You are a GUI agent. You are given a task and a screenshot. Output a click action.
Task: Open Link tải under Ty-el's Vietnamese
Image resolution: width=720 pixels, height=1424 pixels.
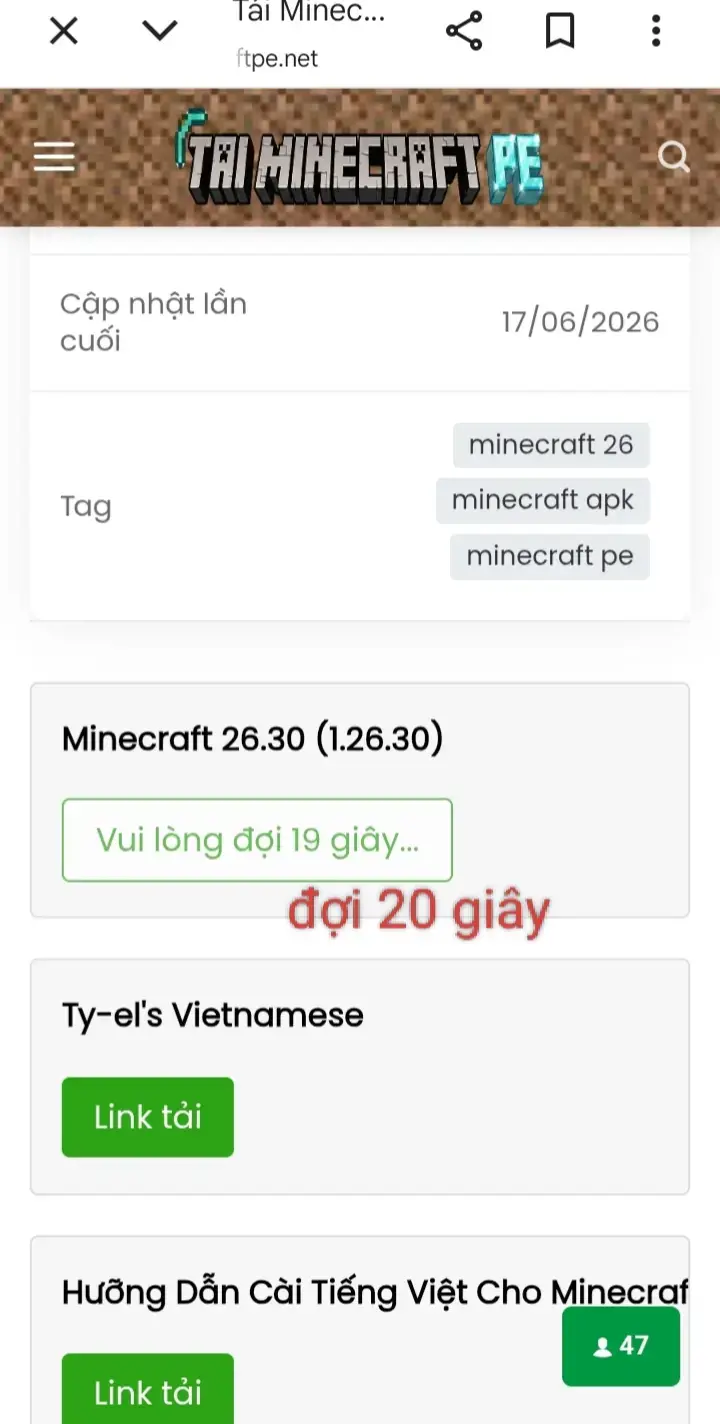coord(148,1117)
